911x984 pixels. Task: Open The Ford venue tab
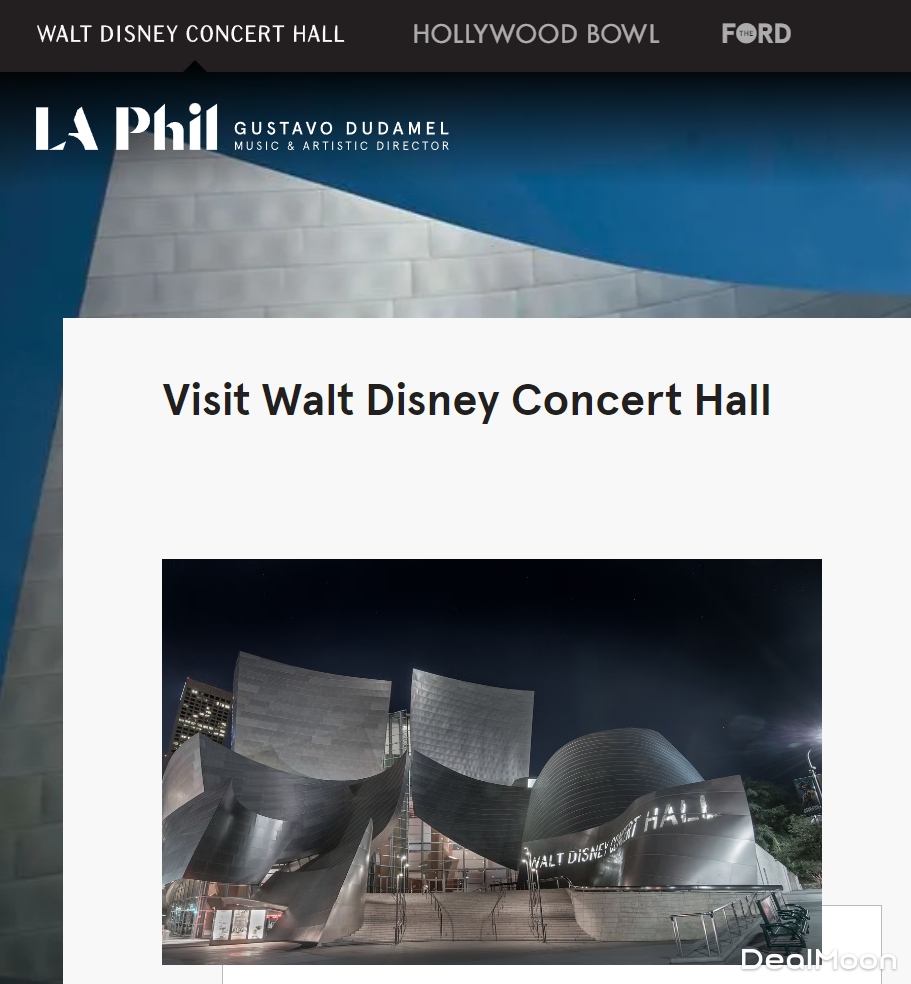[x=756, y=34]
